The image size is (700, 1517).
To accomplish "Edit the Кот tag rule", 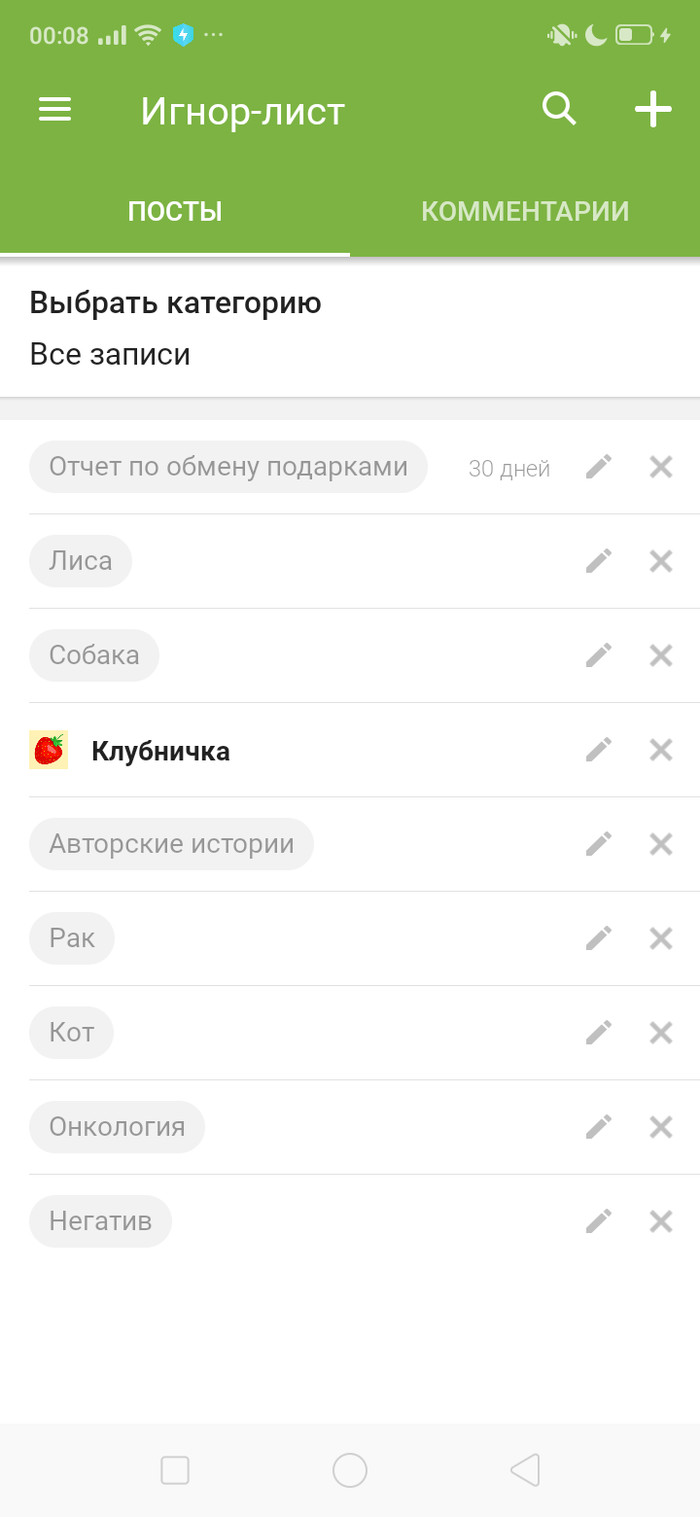I will [598, 1032].
